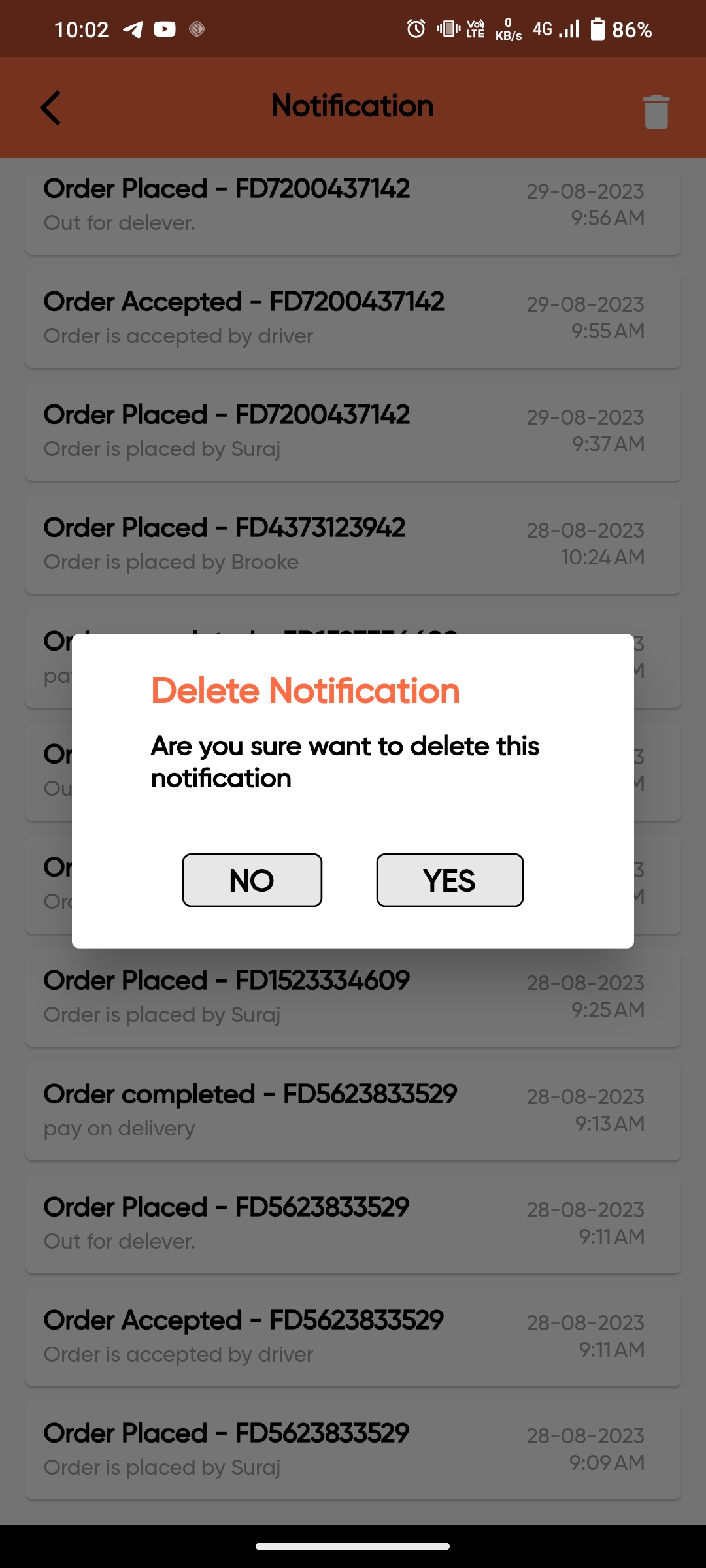Tap the trash can delete icon
The image size is (706, 1568).
tap(656, 112)
